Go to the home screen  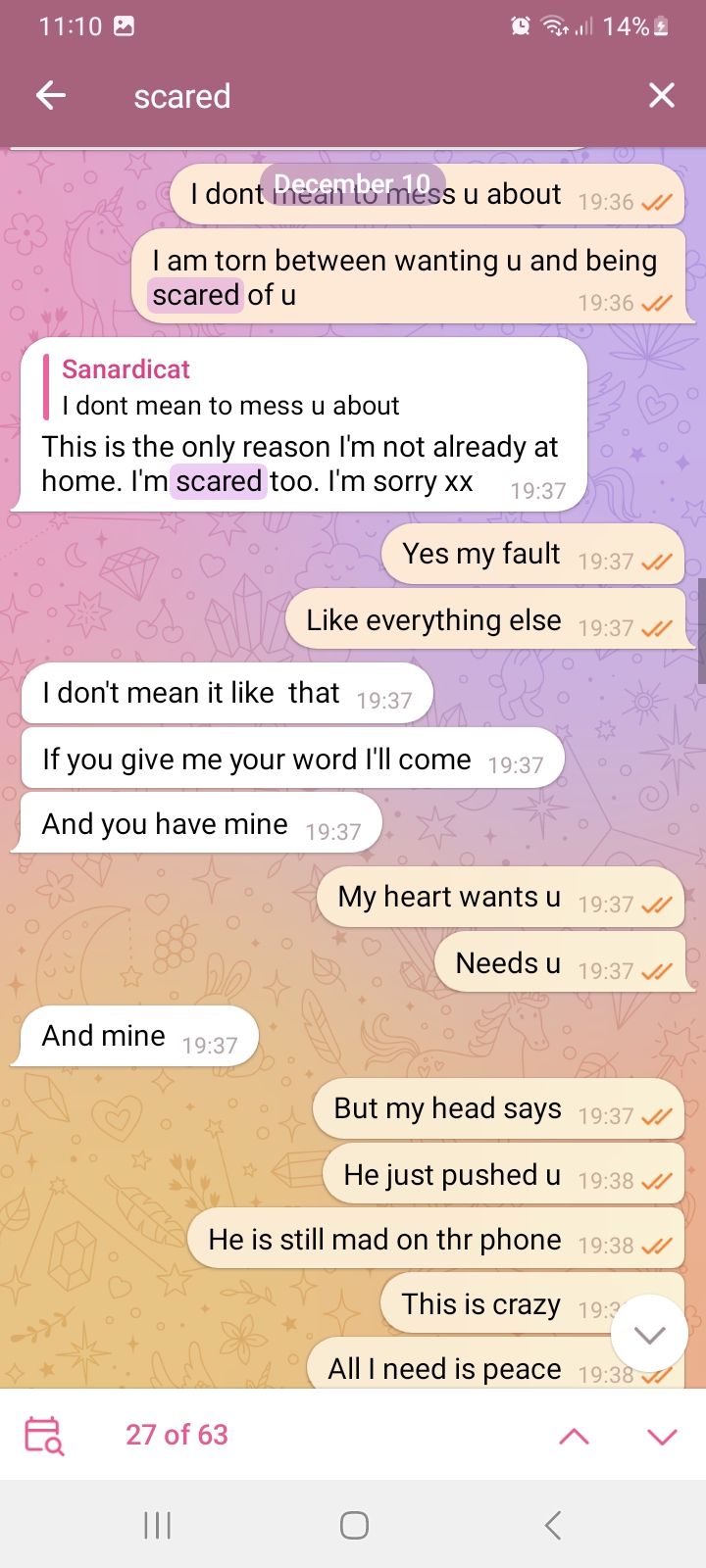pyautogui.click(x=354, y=1525)
